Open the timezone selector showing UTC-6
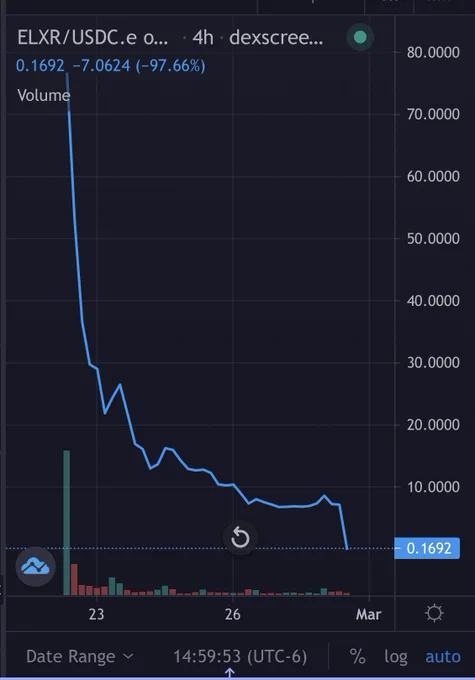 [240, 657]
